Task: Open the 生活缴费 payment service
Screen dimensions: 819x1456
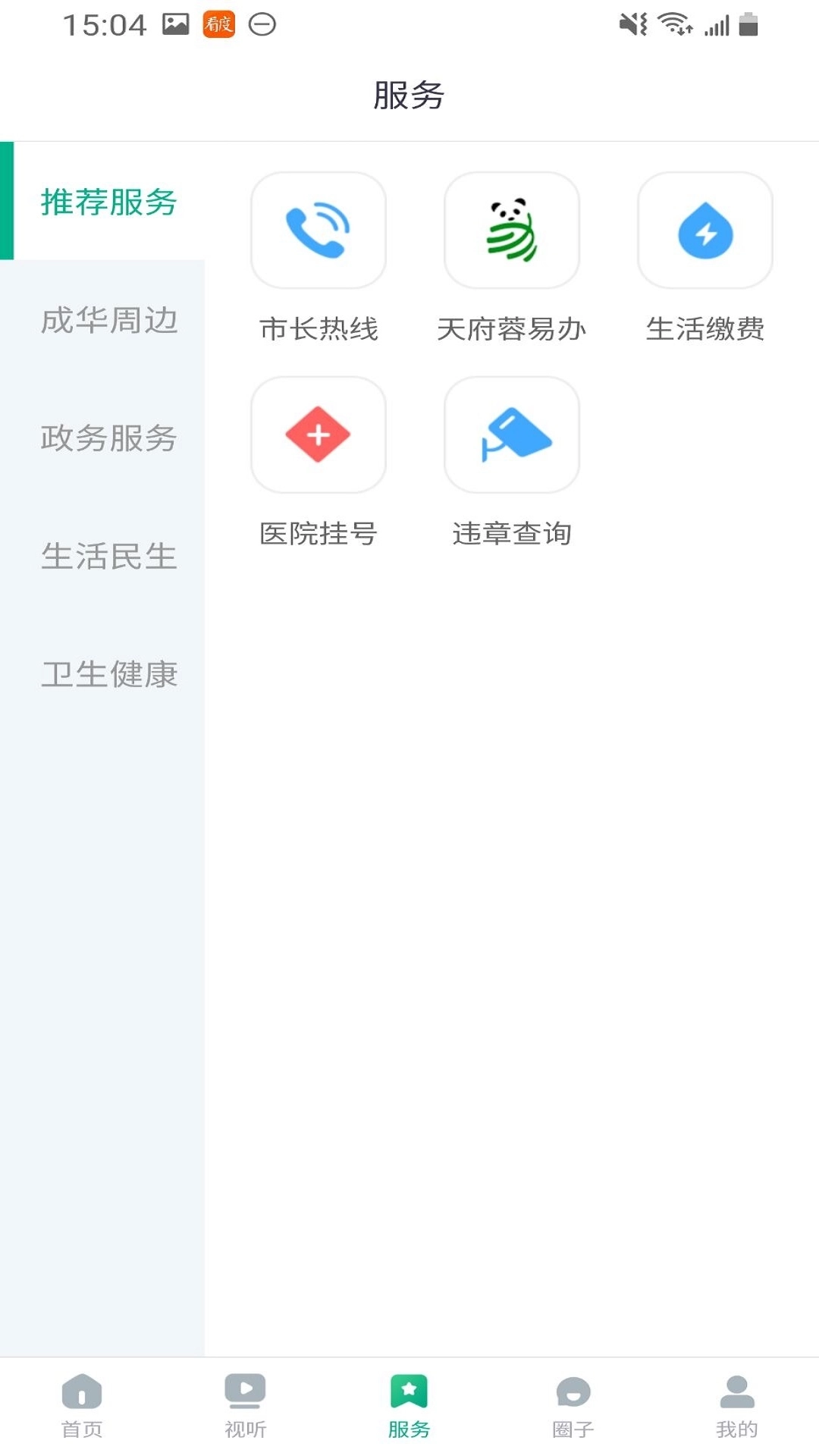Action: [705, 230]
